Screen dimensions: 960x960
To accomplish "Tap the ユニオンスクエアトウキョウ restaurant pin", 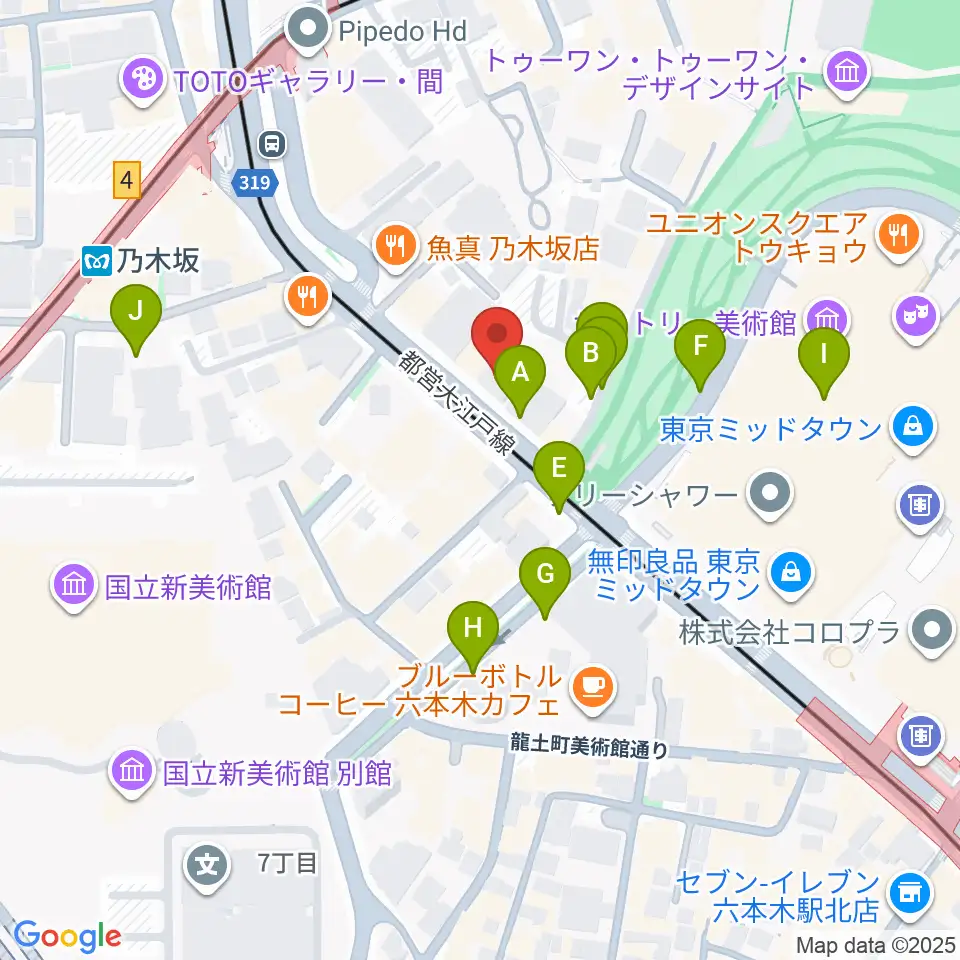I will point(899,236).
